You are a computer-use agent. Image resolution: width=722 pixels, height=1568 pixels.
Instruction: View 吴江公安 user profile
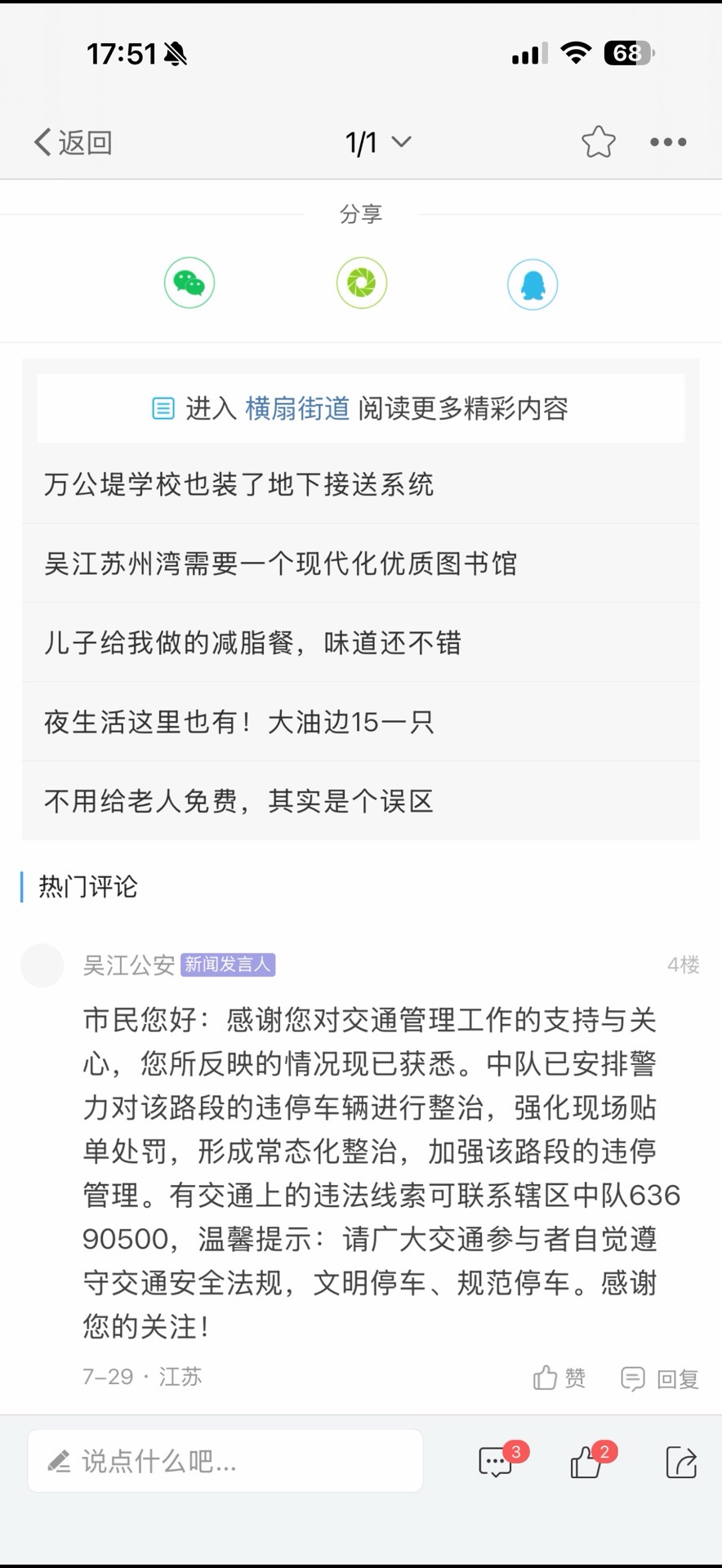click(129, 965)
